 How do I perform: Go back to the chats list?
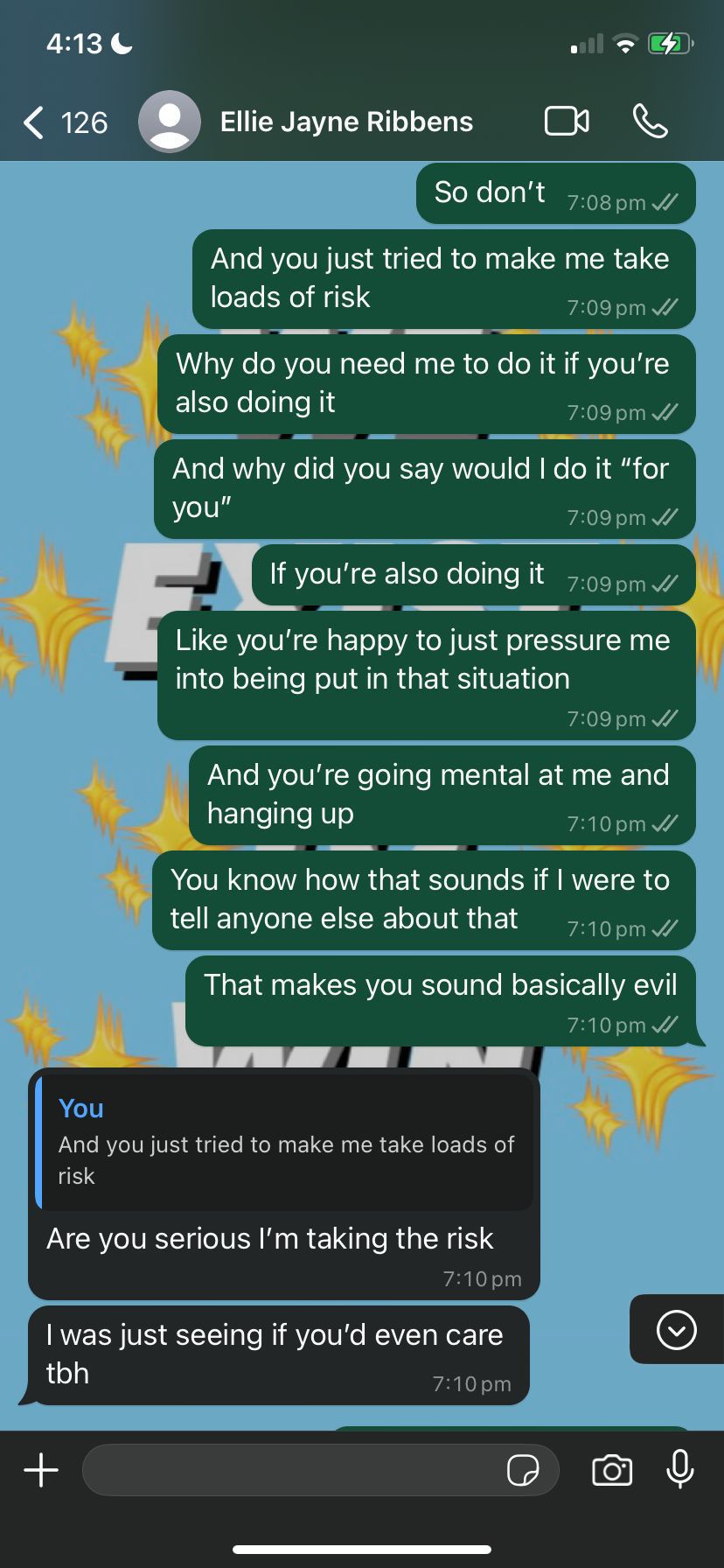[x=35, y=122]
